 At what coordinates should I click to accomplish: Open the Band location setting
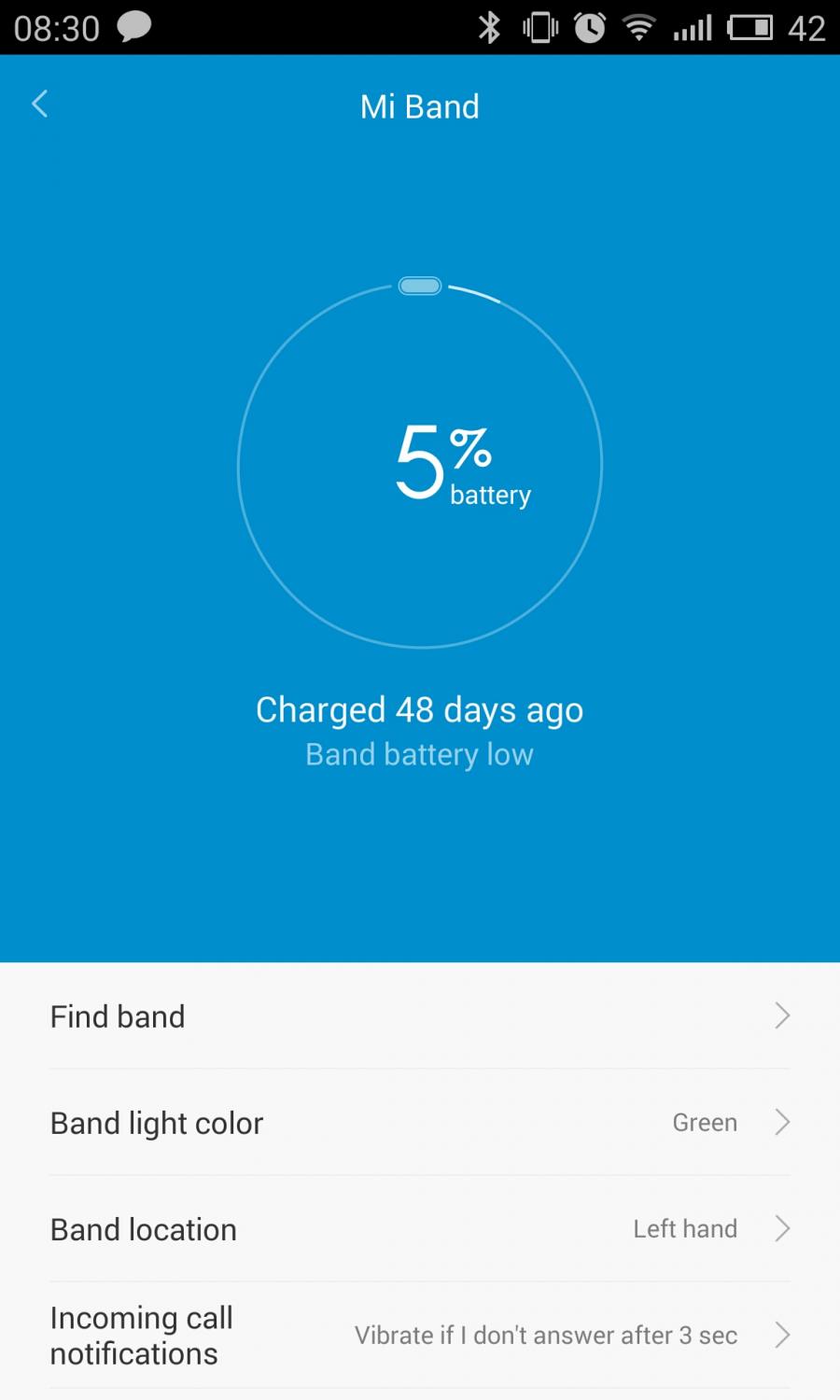click(x=420, y=1228)
